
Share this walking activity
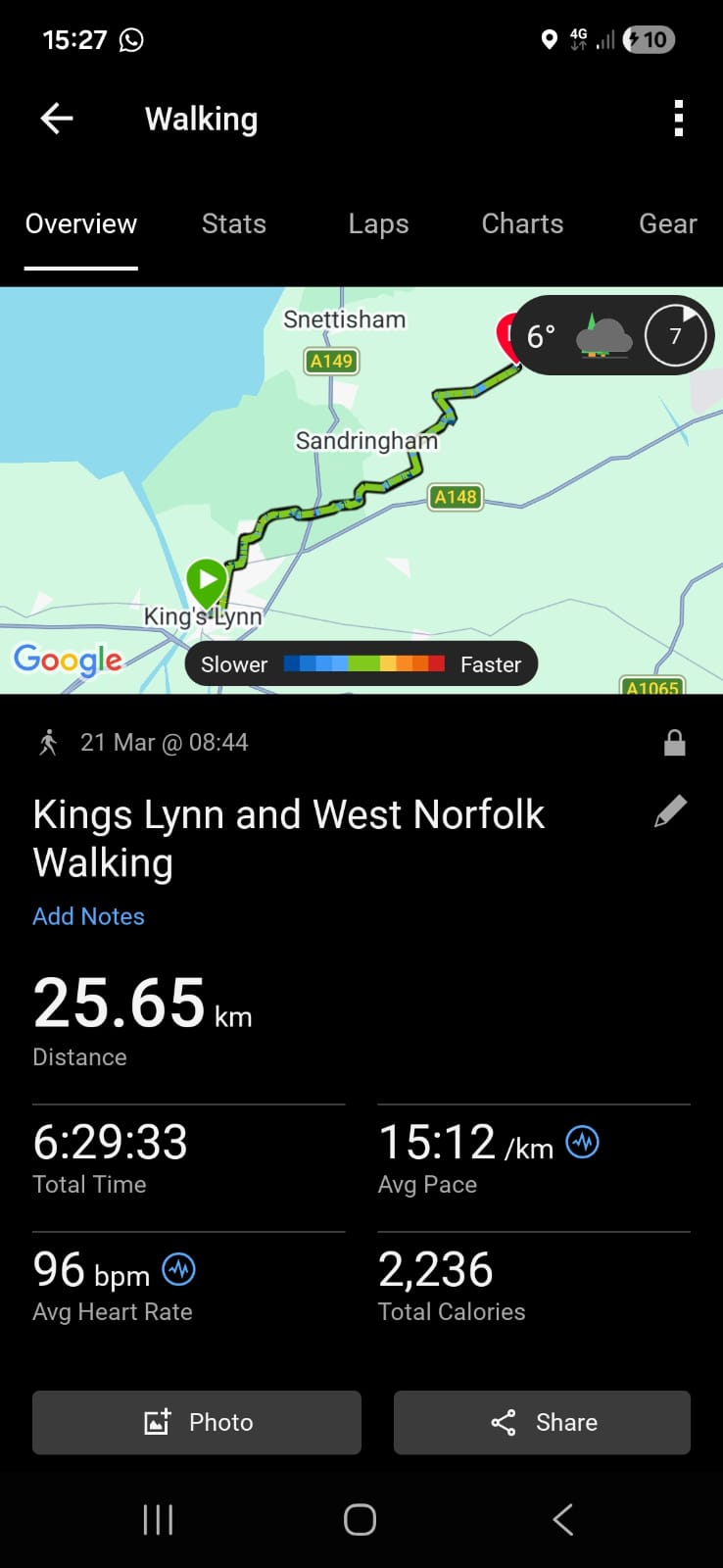tap(542, 1422)
